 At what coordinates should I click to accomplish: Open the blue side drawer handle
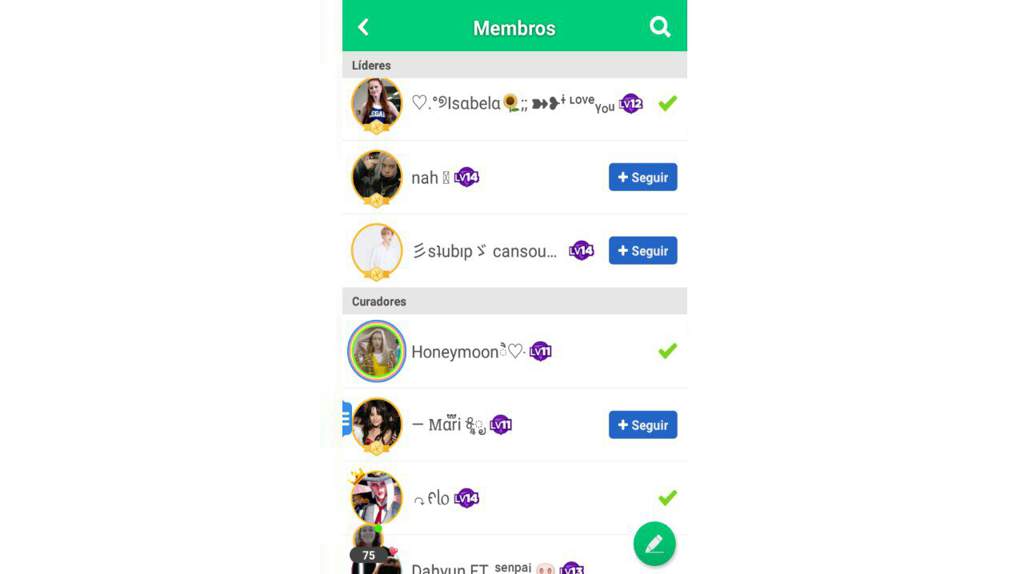pos(347,418)
